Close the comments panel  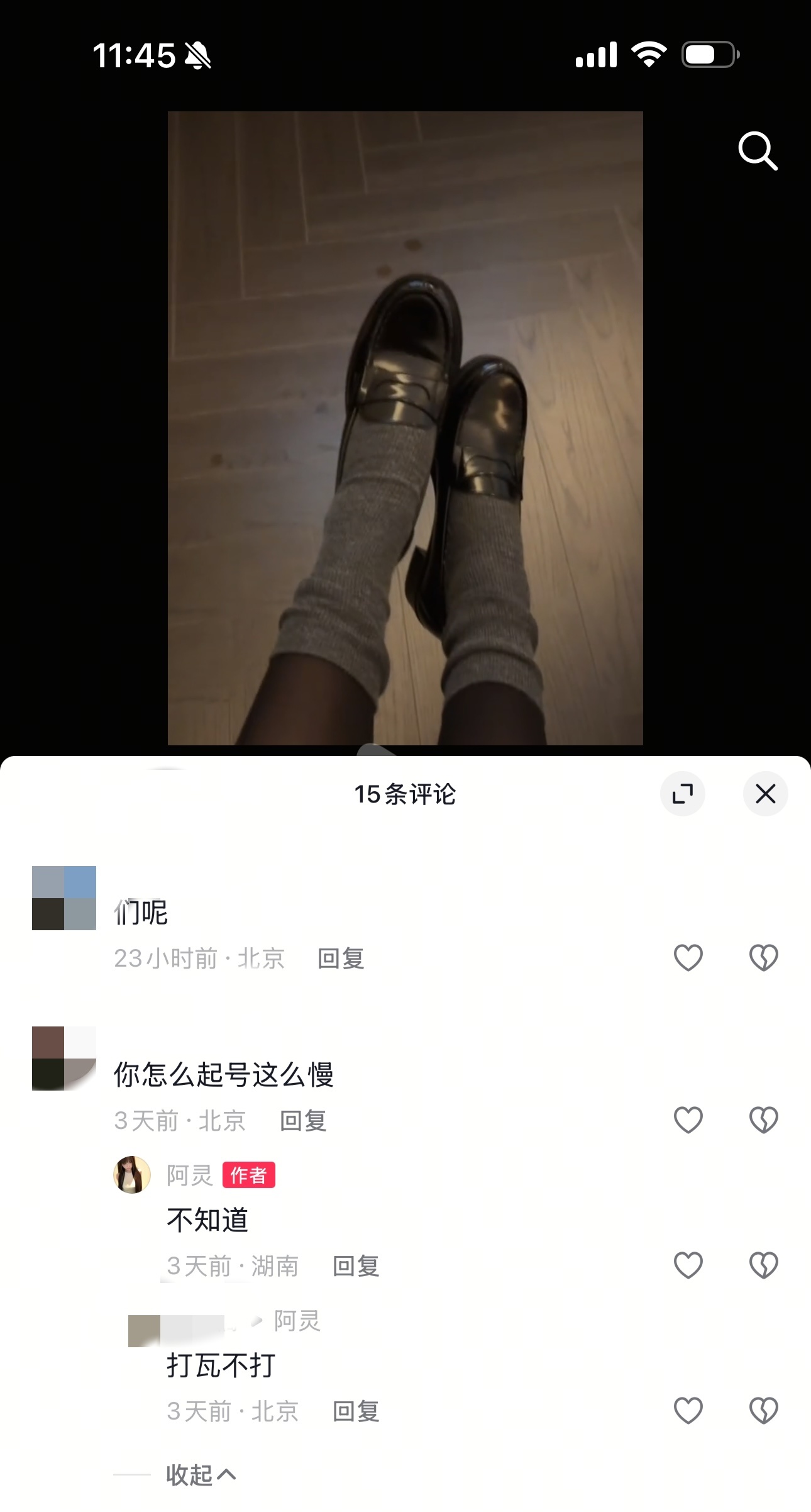765,794
